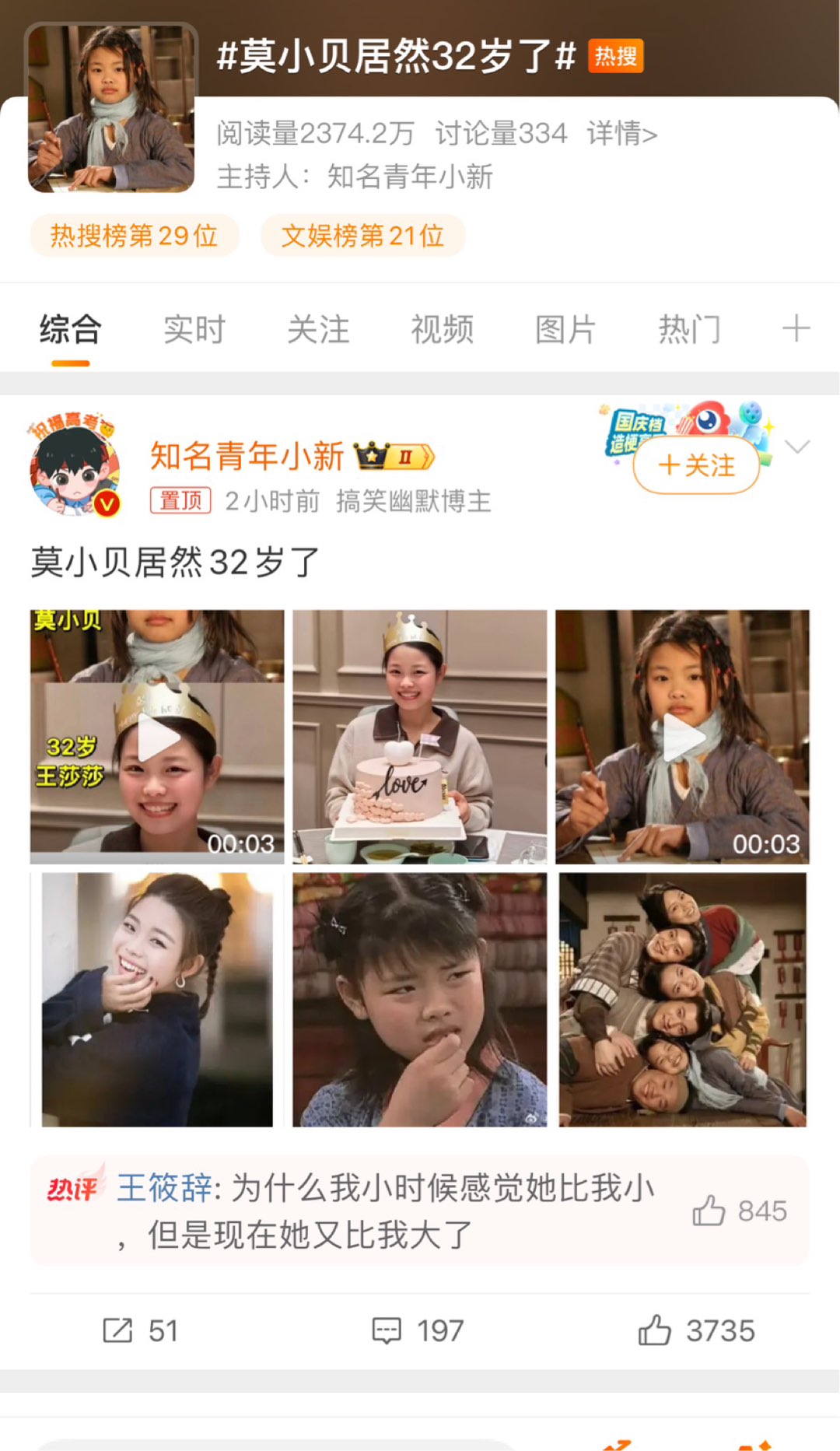Open the 文娱榜第21位 ranking chip
Screen dimensions: 840x1451
point(362,235)
